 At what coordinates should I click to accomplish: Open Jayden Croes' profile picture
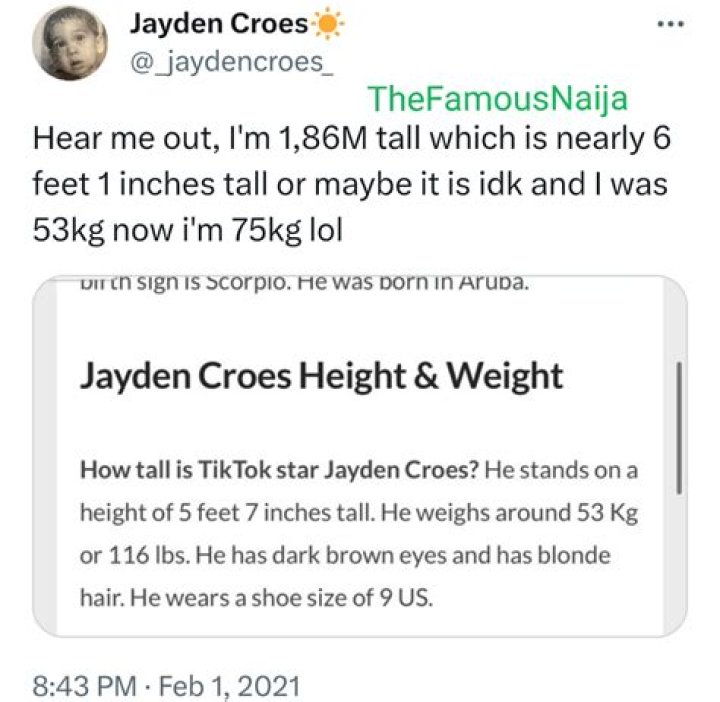click(x=71, y=50)
